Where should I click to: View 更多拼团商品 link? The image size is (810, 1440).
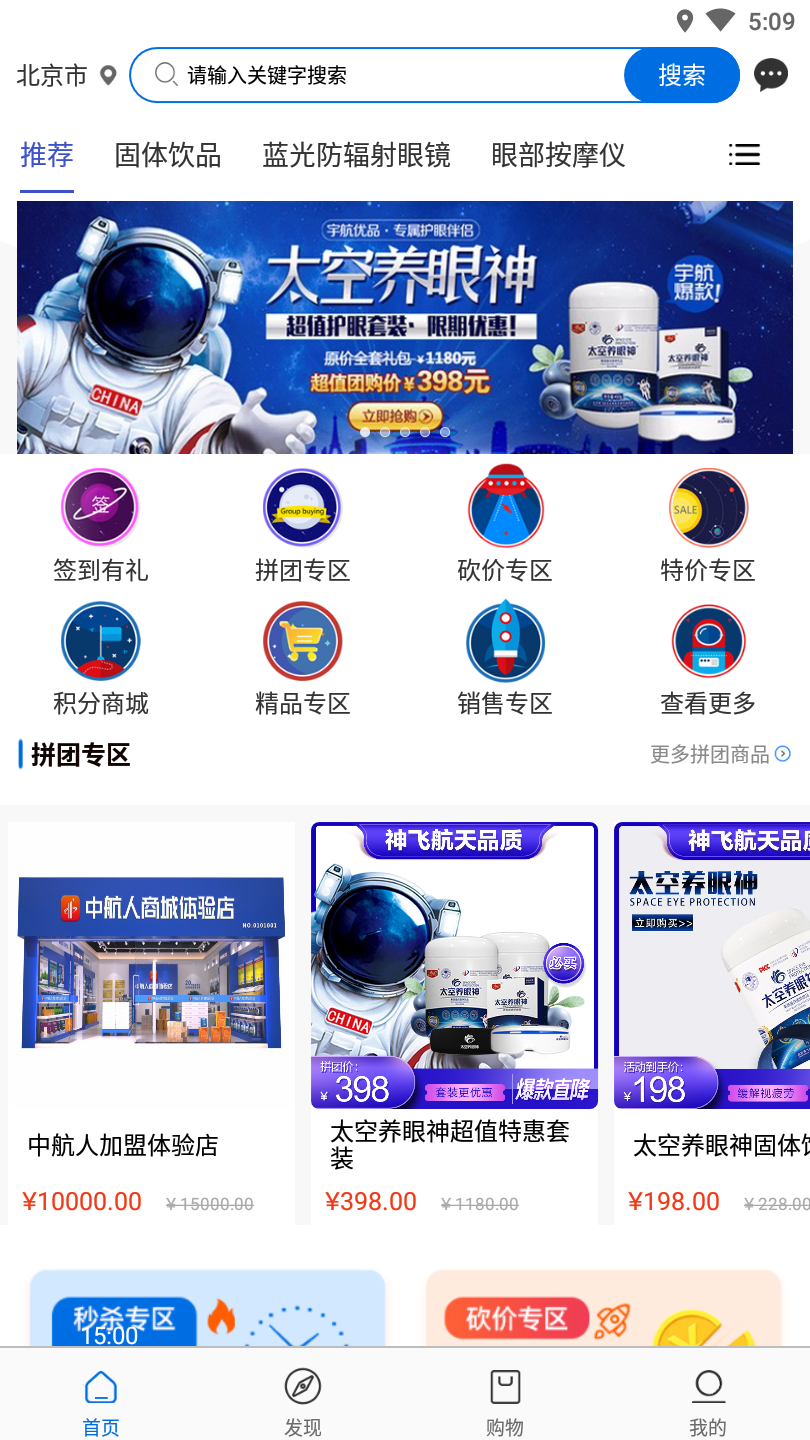pos(720,754)
